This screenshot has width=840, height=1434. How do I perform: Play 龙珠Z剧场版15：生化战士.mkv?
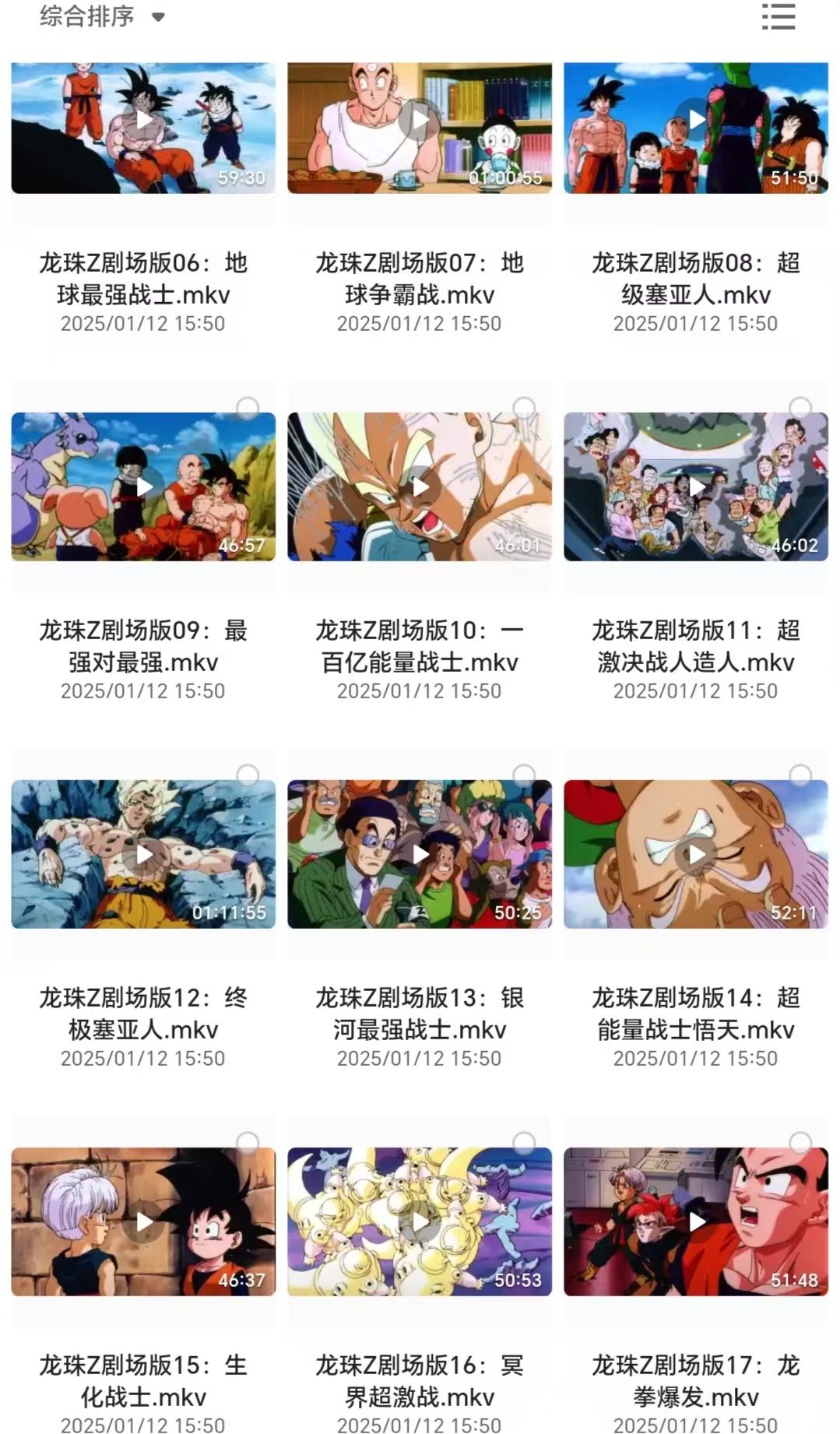point(144,1222)
